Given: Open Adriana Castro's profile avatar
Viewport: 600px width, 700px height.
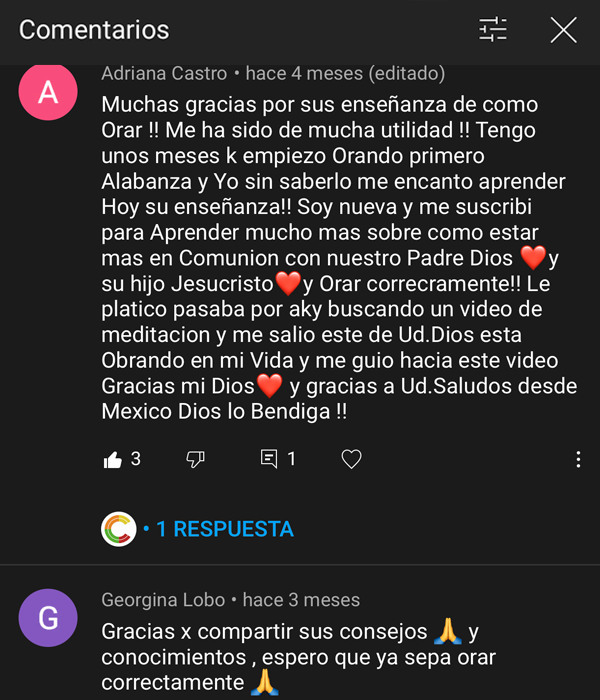Looking at the screenshot, I should point(48,93).
